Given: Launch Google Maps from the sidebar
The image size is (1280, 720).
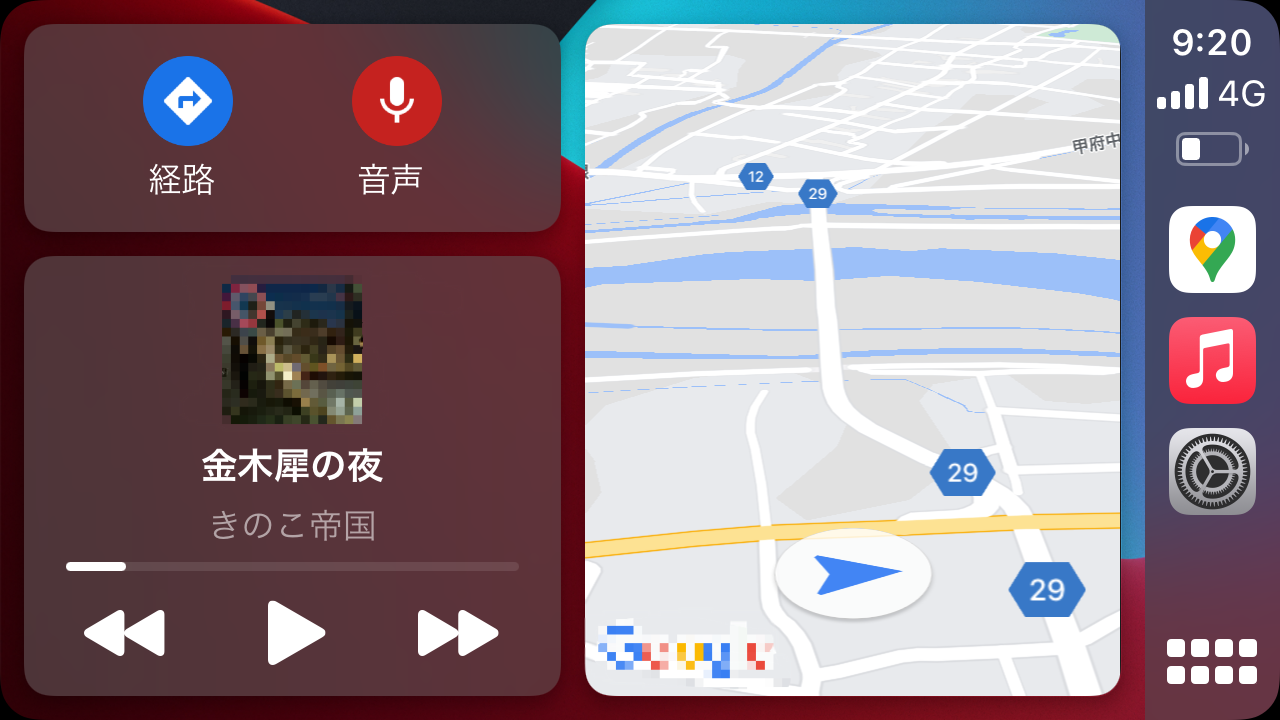Looking at the screenshot, I should 1212,249.
